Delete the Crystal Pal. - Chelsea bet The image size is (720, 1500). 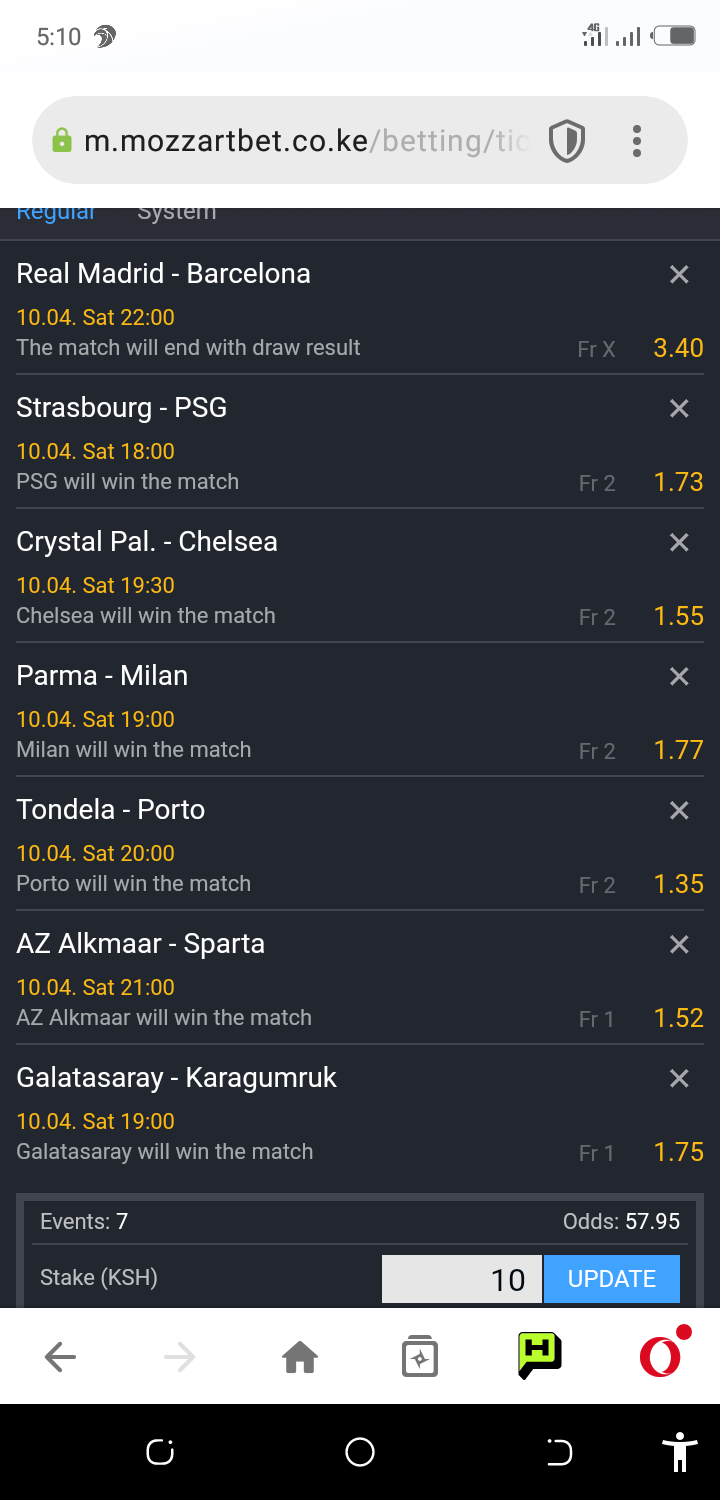(679, 543)
